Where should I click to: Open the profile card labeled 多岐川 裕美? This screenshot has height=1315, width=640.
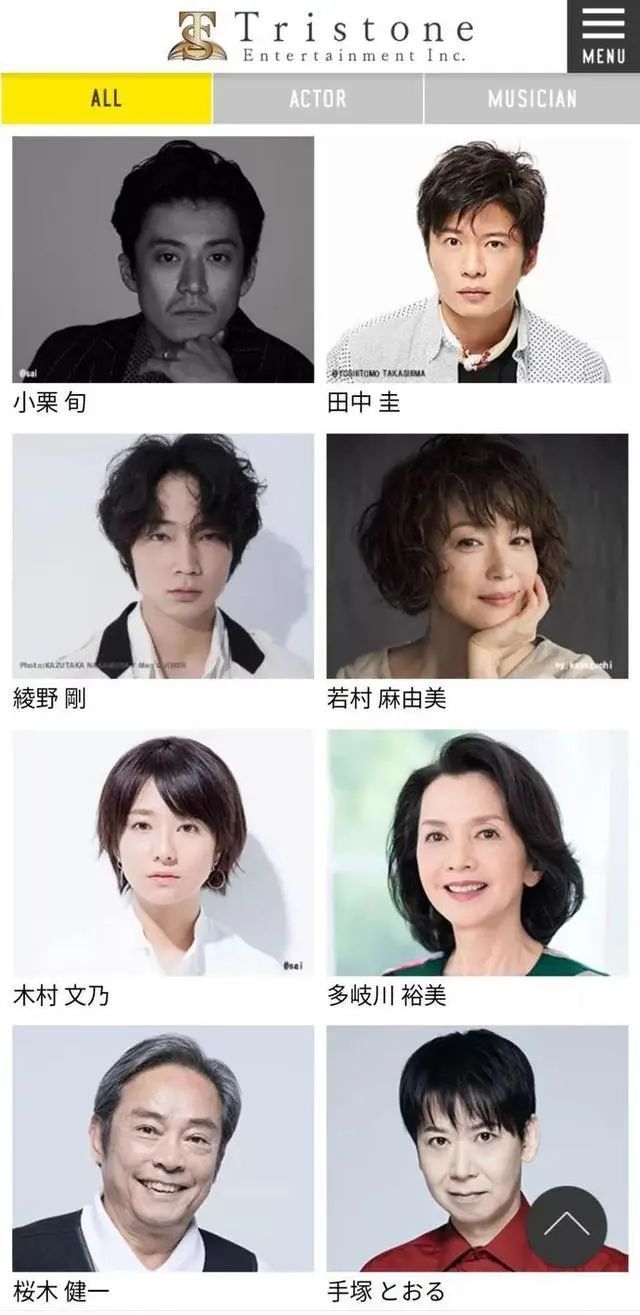pyautogui.click(x=477, y=870)
